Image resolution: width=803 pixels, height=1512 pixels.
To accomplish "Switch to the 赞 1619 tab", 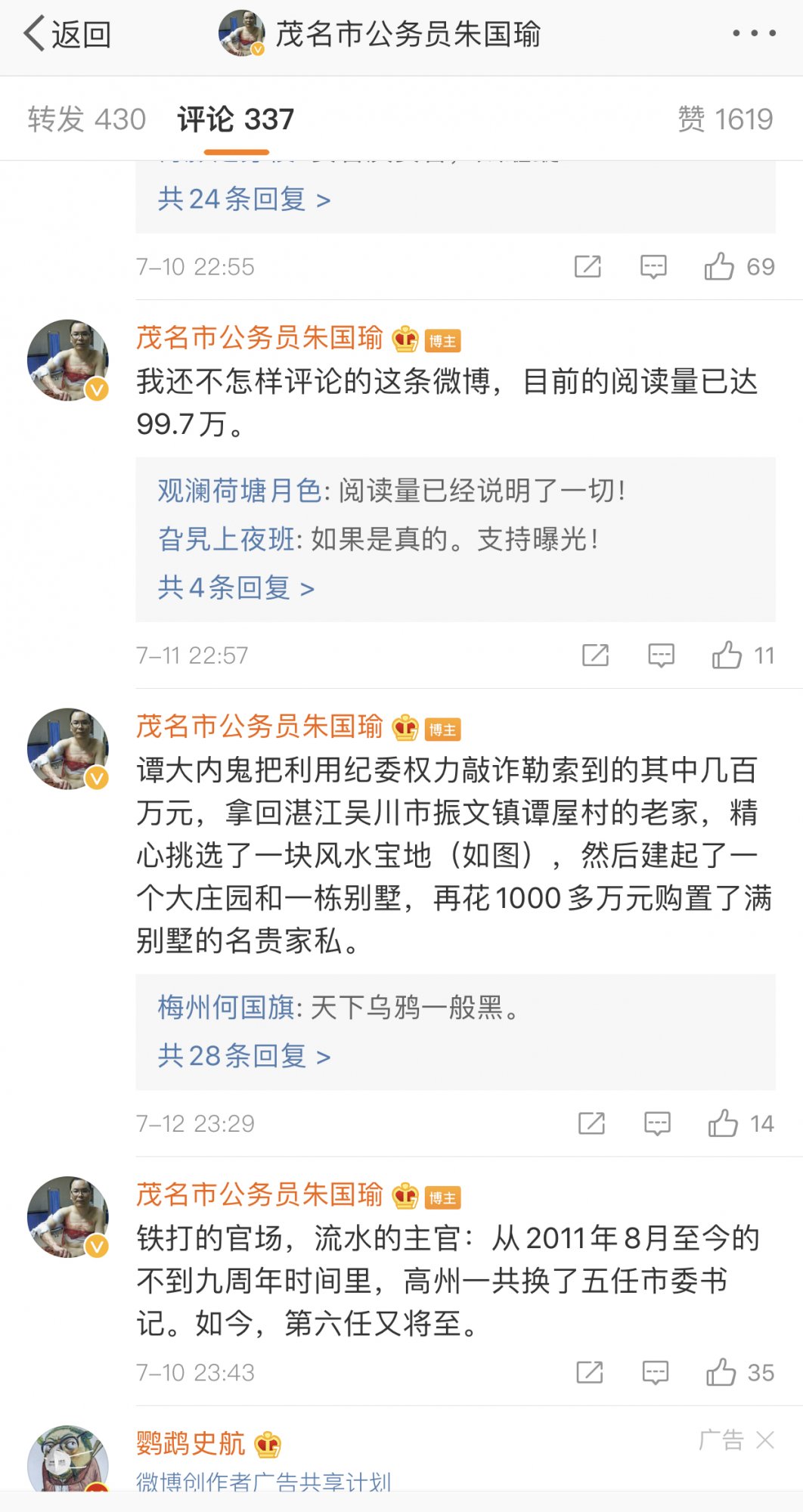I will [724, 119].
